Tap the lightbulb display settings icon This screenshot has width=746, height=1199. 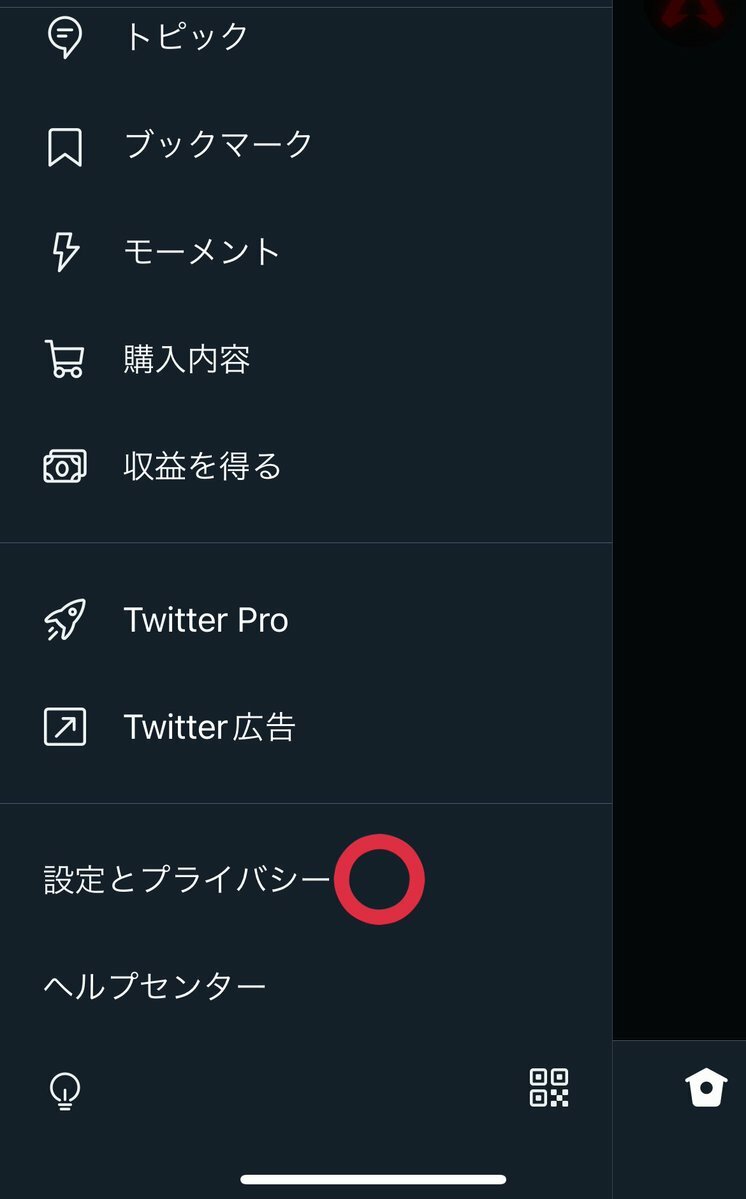65,1090
